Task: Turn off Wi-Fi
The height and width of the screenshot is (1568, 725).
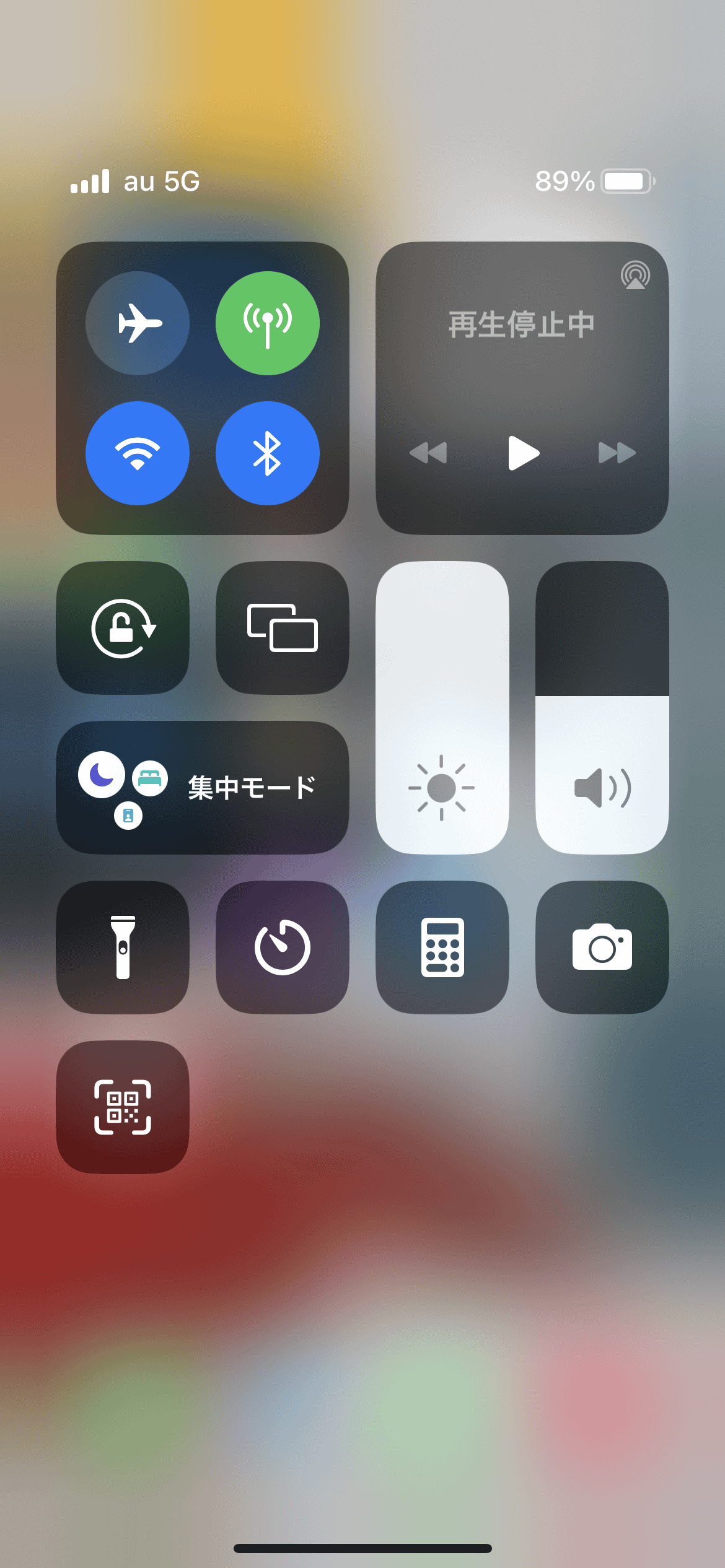Action: (x=138, y=453)
